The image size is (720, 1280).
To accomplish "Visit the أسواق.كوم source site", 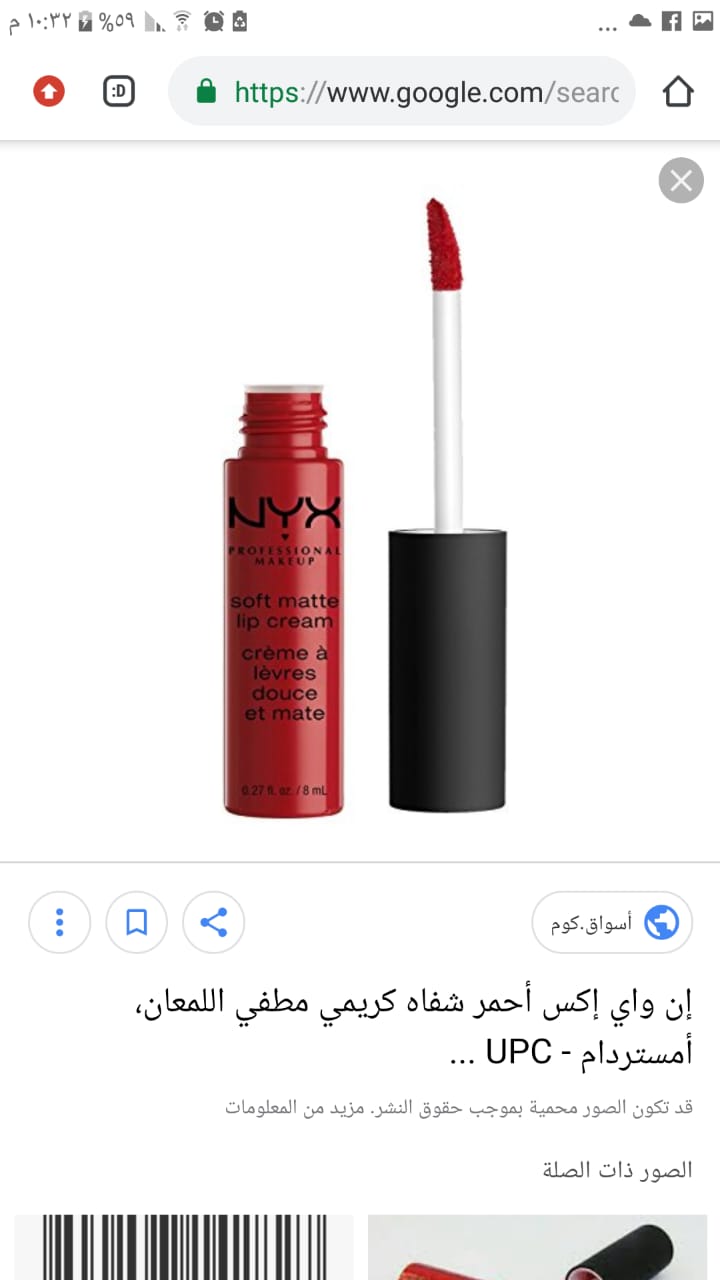I will (612, 922).
